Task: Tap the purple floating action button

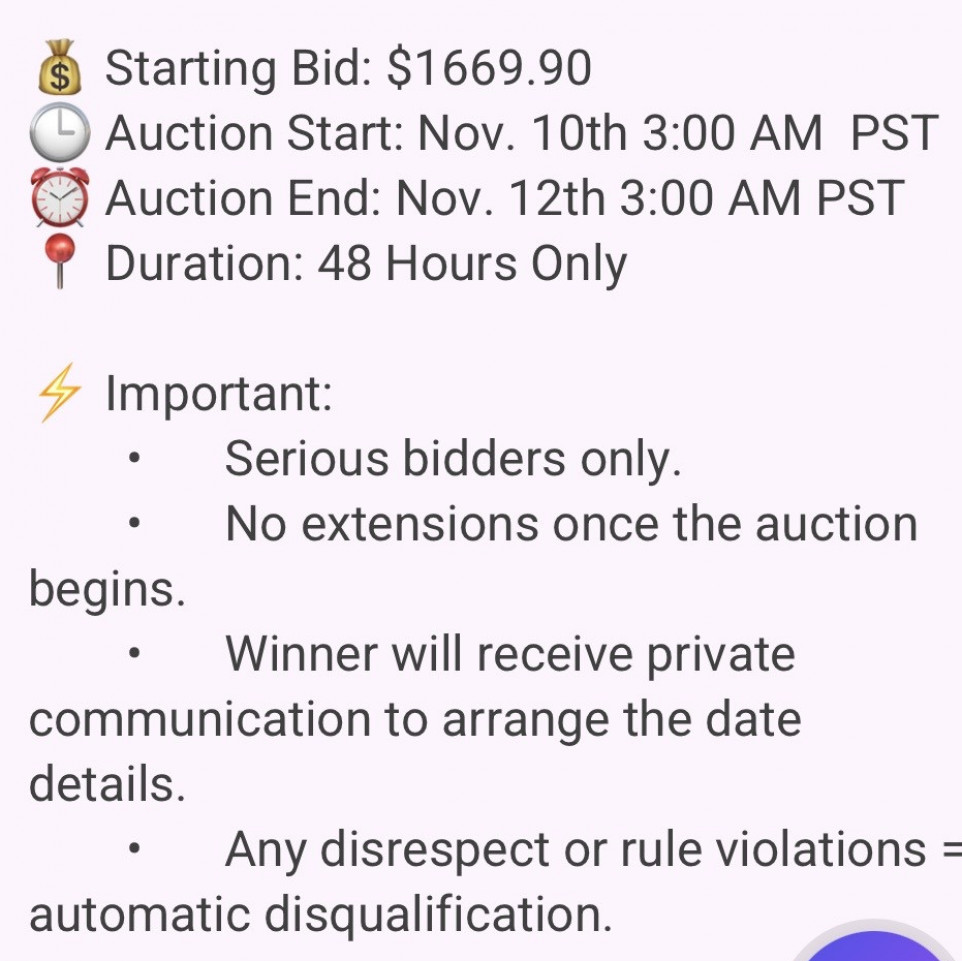Action: [874, 948]
